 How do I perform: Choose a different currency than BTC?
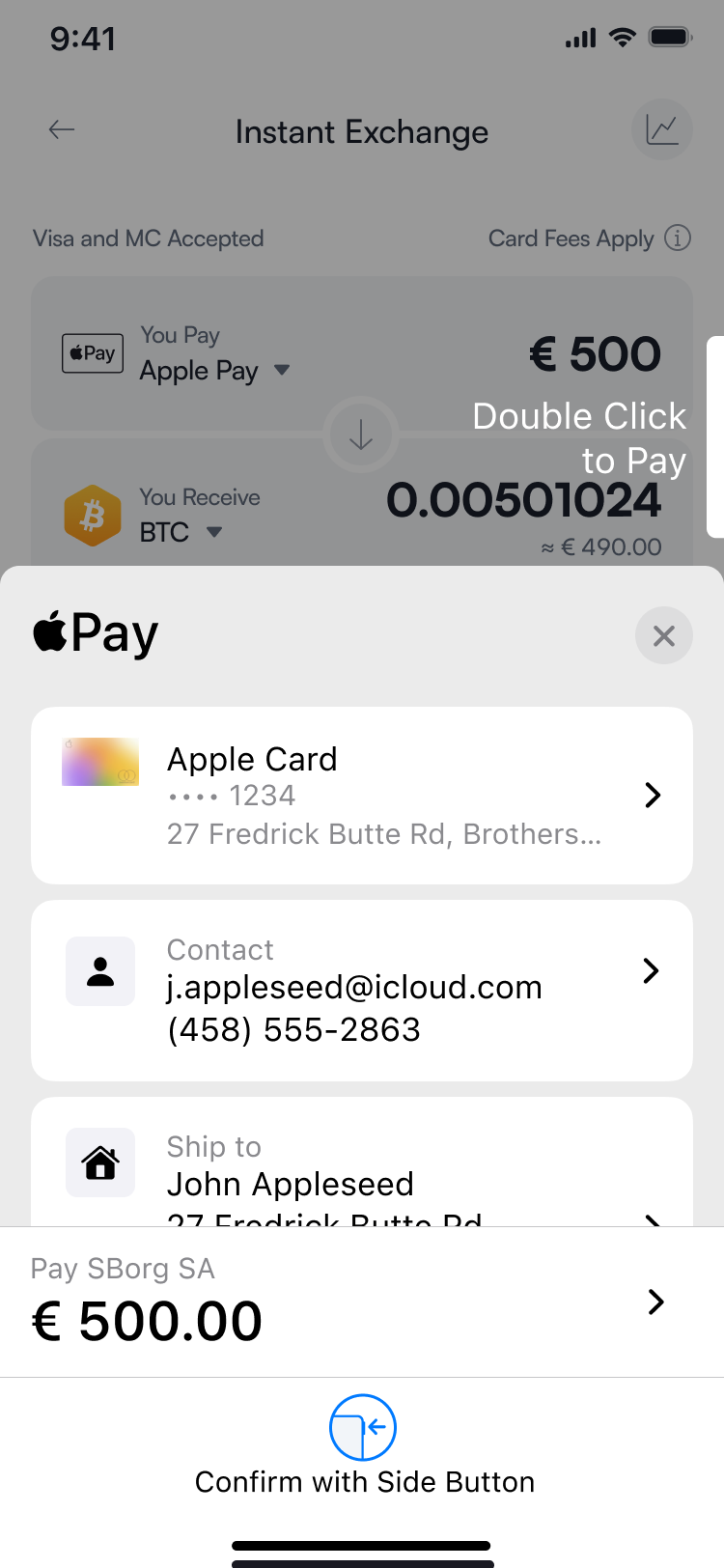coord(181,532)
